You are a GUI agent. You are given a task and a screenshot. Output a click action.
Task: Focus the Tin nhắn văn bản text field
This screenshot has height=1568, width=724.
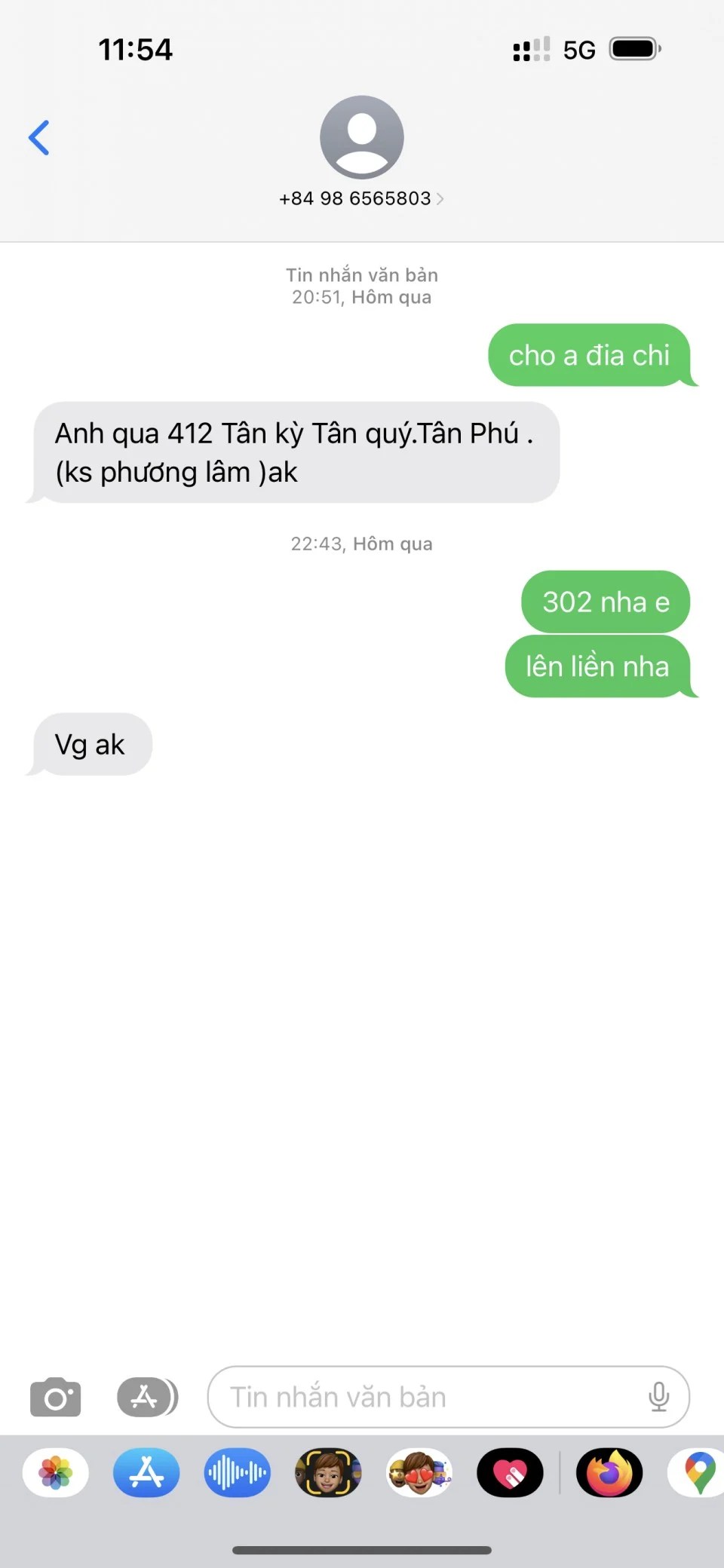click(x=422, y=1397)
